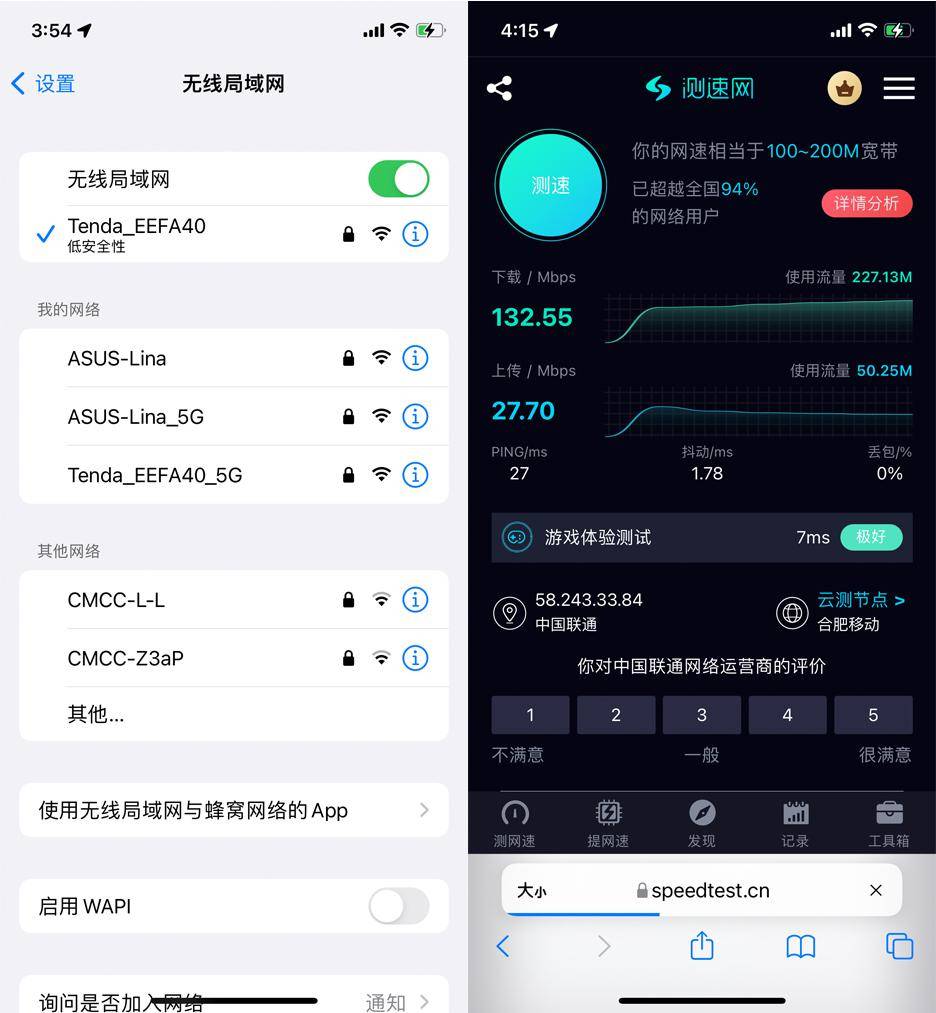Tap the 详情分析 button
The image size is (936, 1013).
click(x=866, y=202)
